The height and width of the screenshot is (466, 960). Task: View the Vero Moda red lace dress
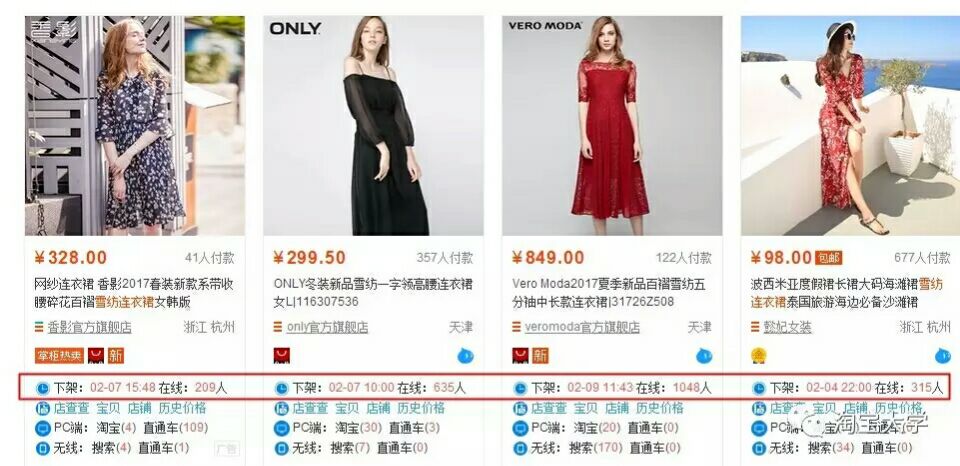(x=612, y=125)
